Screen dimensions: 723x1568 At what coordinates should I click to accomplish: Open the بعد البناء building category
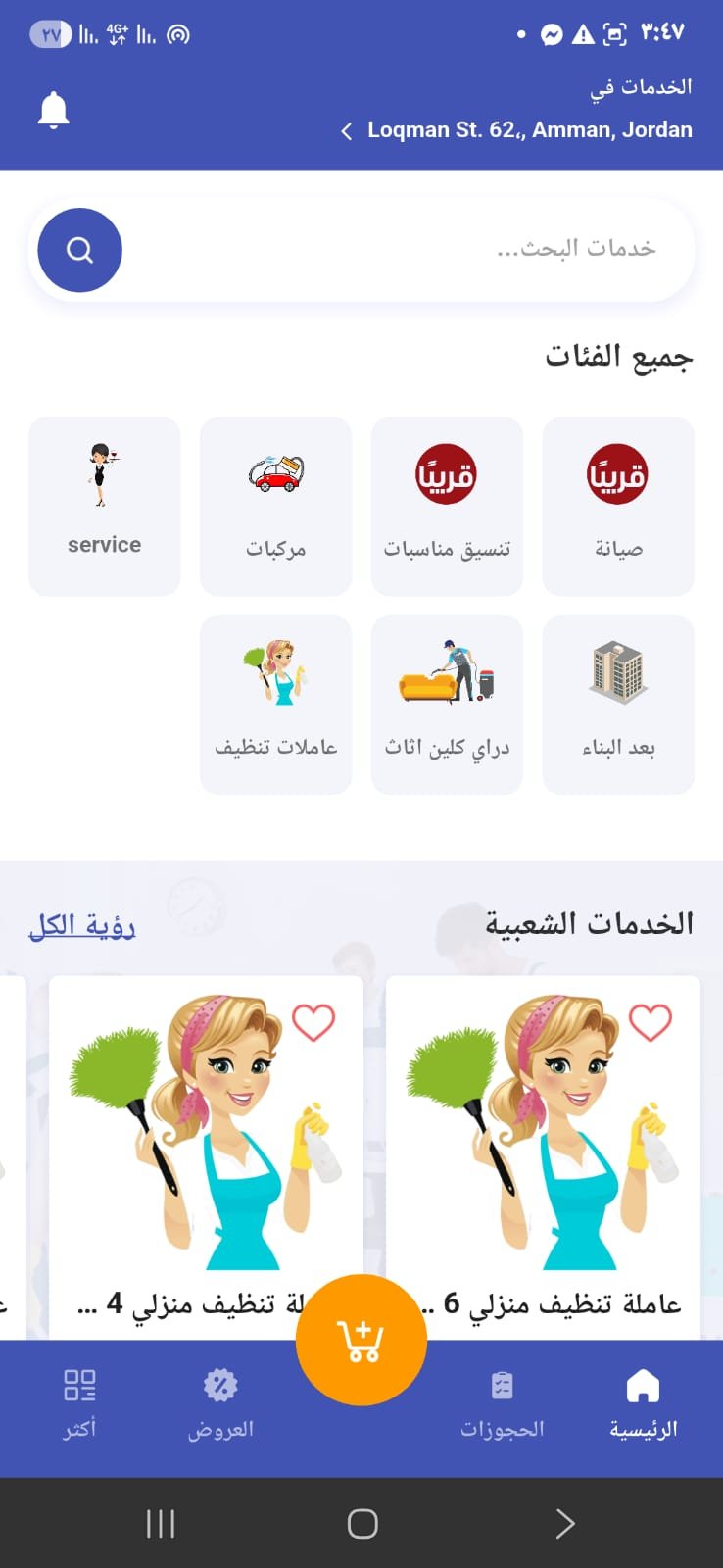pos(617,704)
